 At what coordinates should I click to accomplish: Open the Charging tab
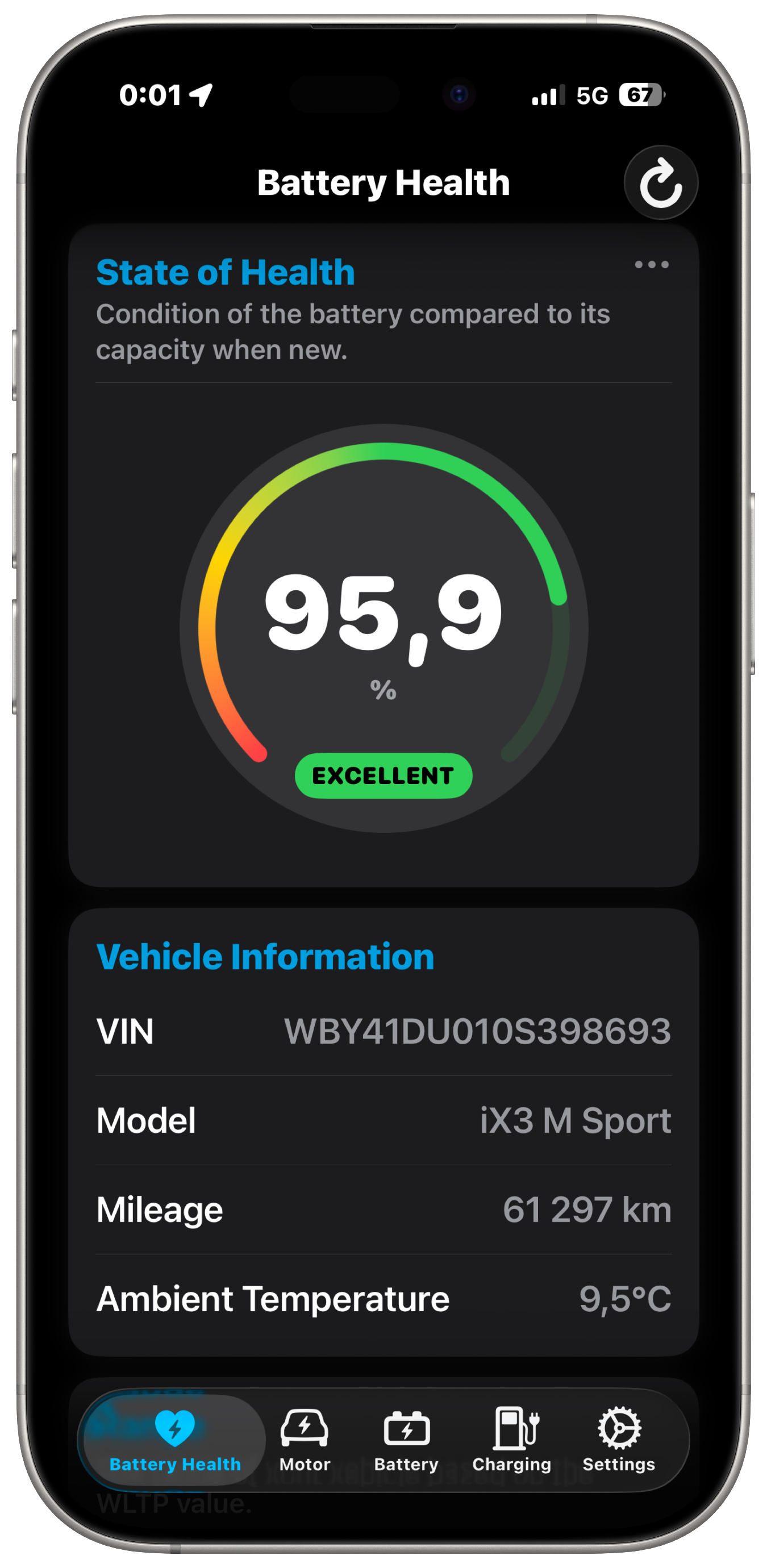click(x=512, y=1440)
